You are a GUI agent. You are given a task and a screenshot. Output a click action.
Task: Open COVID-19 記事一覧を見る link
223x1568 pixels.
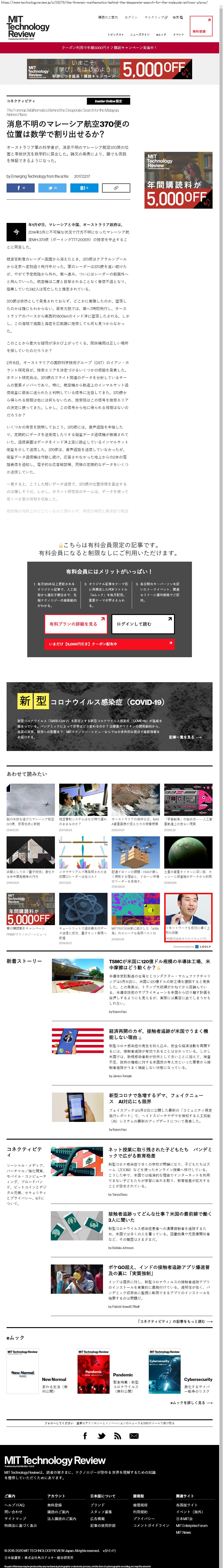(185, 737)
